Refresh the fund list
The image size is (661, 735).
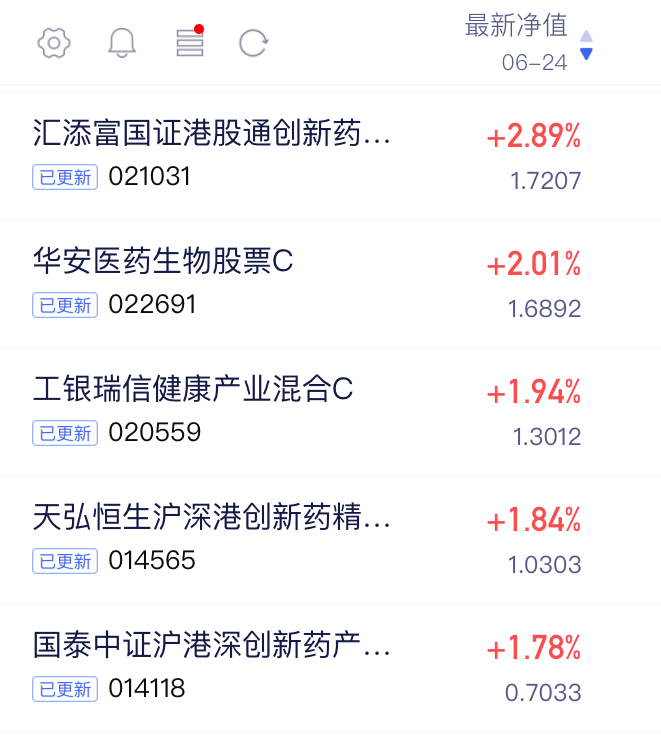254,43
